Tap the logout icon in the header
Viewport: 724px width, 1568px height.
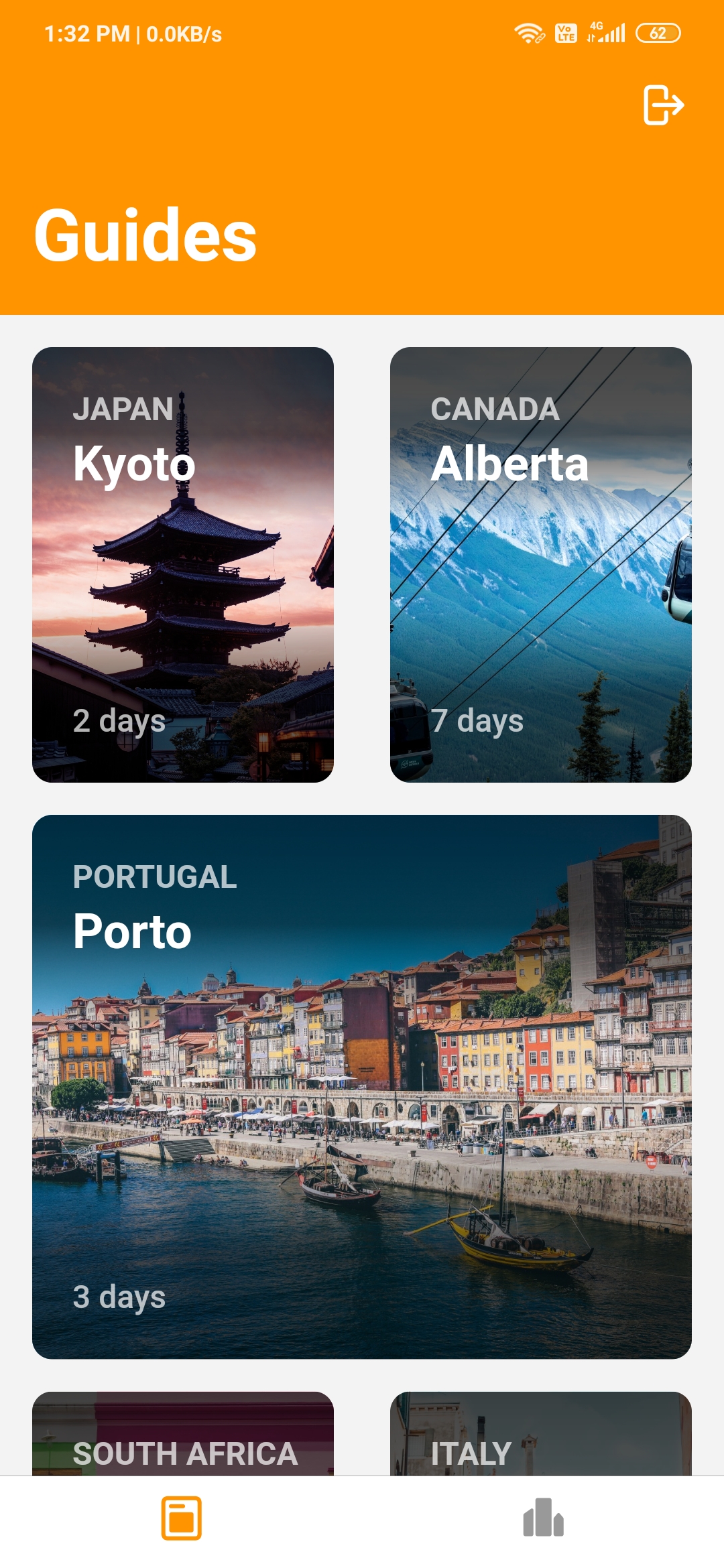click(x=663, y=105)
